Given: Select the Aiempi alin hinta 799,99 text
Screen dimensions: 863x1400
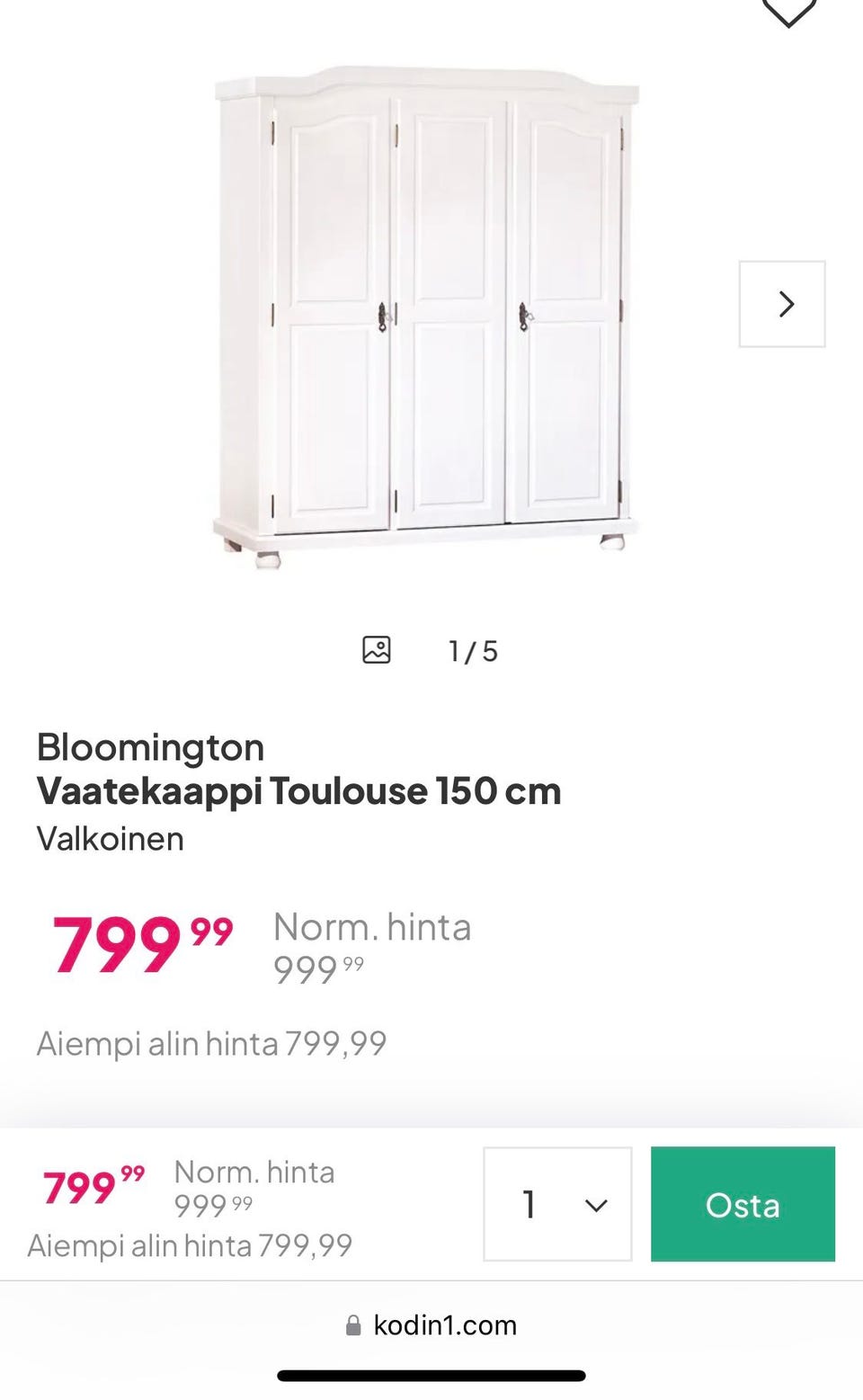Looking at the screenshot, I should (212, 1043).
